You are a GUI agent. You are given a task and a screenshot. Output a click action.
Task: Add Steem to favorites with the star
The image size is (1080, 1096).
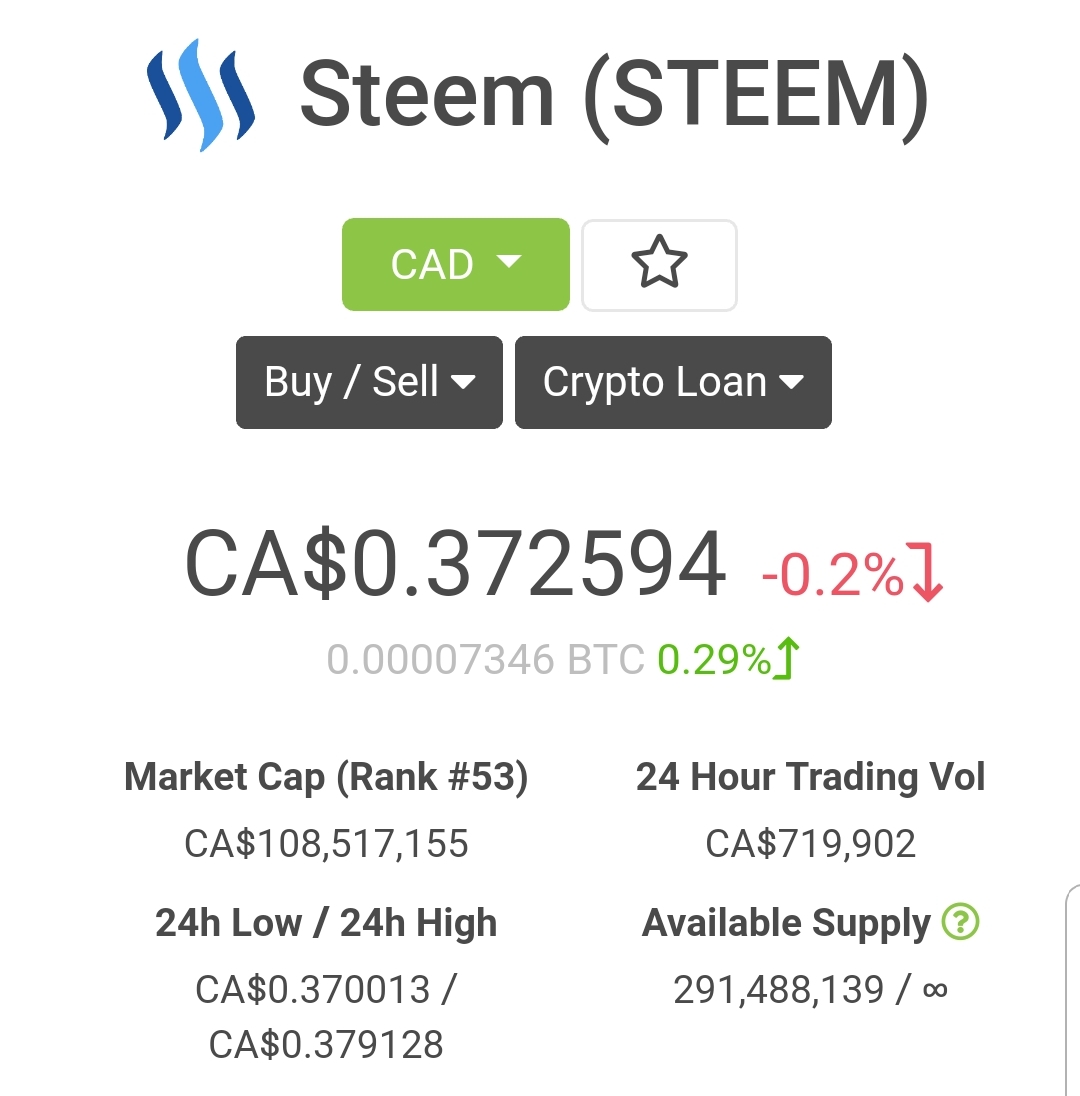(x=659, y=265)
